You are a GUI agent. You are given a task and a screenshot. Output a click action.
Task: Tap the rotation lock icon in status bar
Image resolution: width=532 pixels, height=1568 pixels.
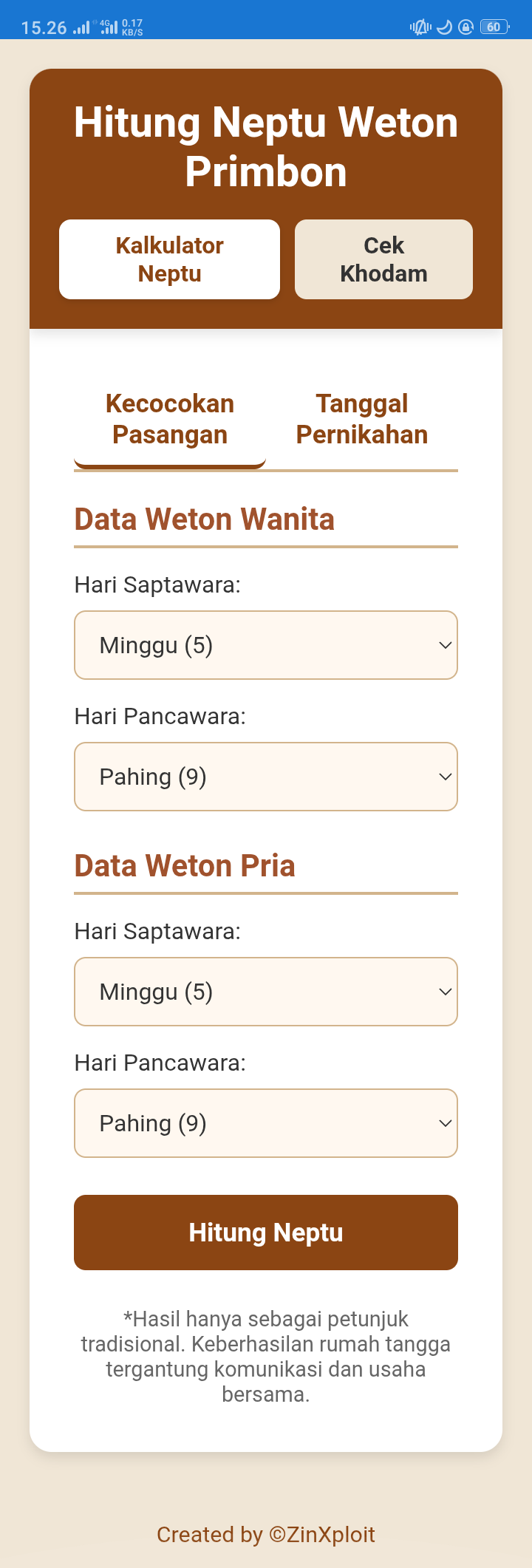[465, 27]
